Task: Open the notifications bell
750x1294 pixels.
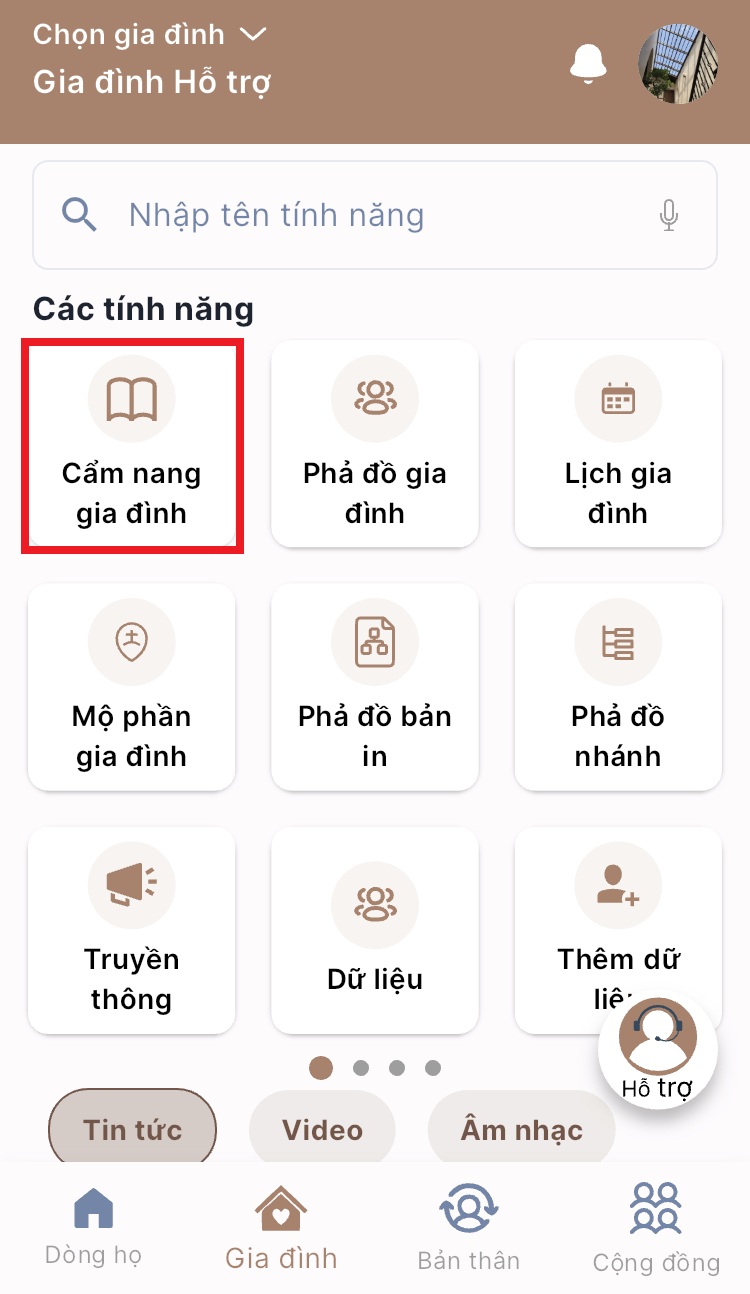Action: [588, 63]
